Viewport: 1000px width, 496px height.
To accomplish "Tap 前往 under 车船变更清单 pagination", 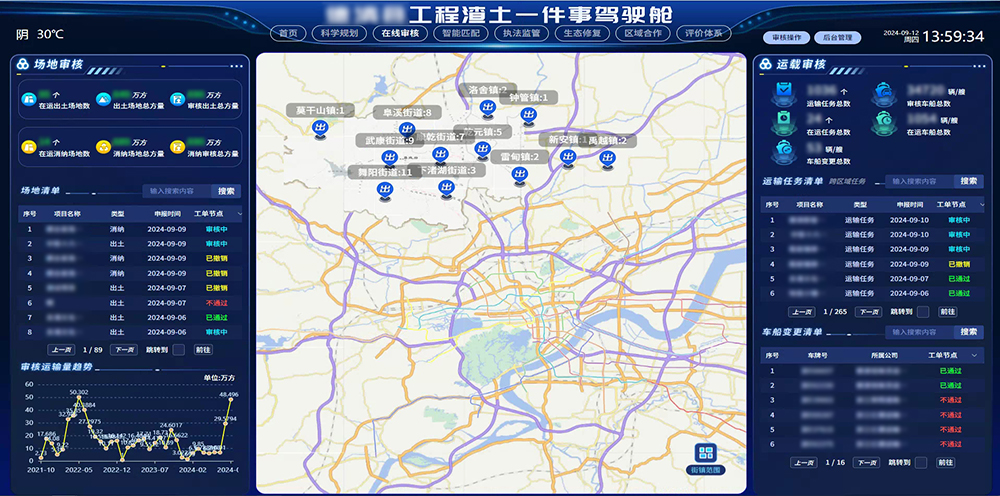I will click(947, 463).
